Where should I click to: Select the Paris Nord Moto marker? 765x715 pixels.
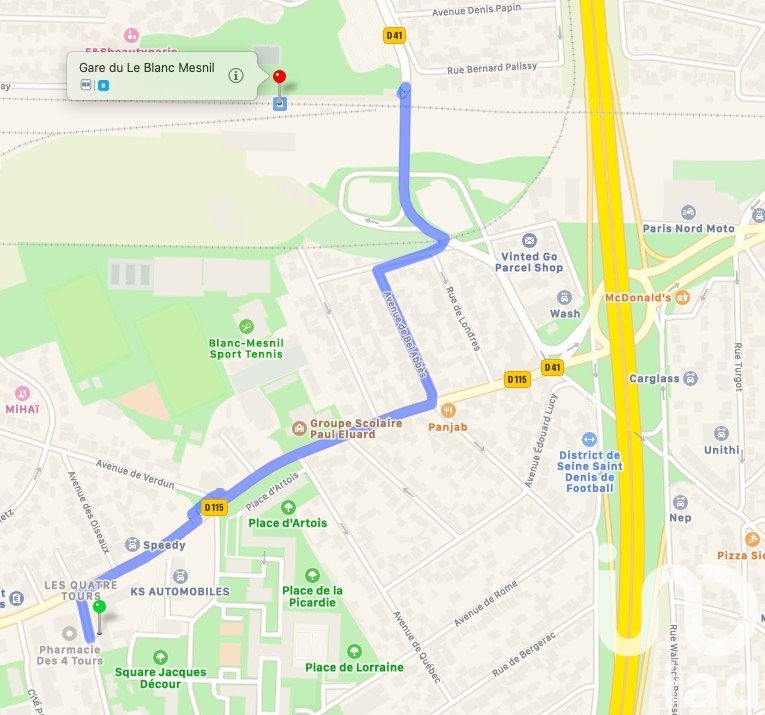click(x=687, y=213)
